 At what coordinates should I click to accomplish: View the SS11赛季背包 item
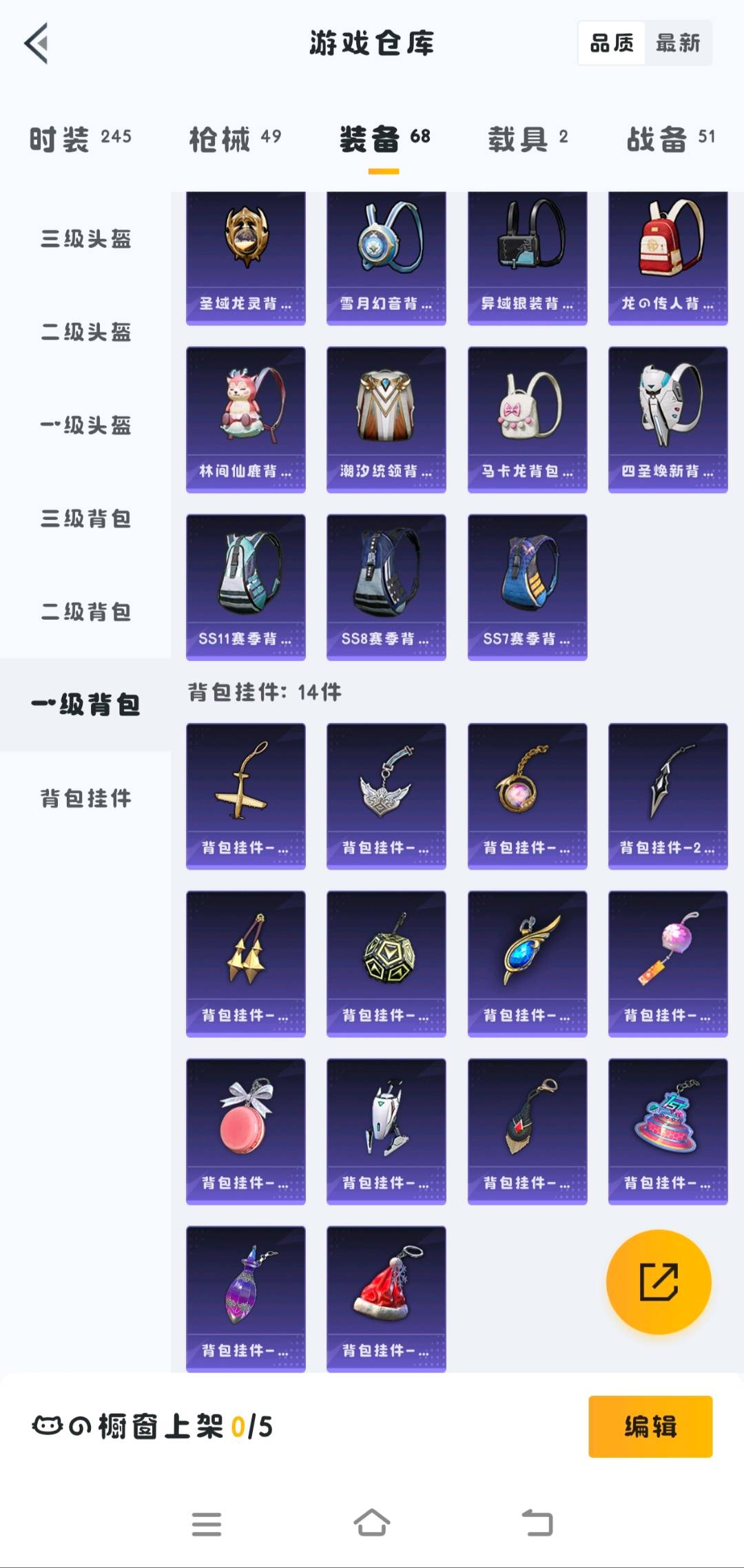(x=245, y=587)
